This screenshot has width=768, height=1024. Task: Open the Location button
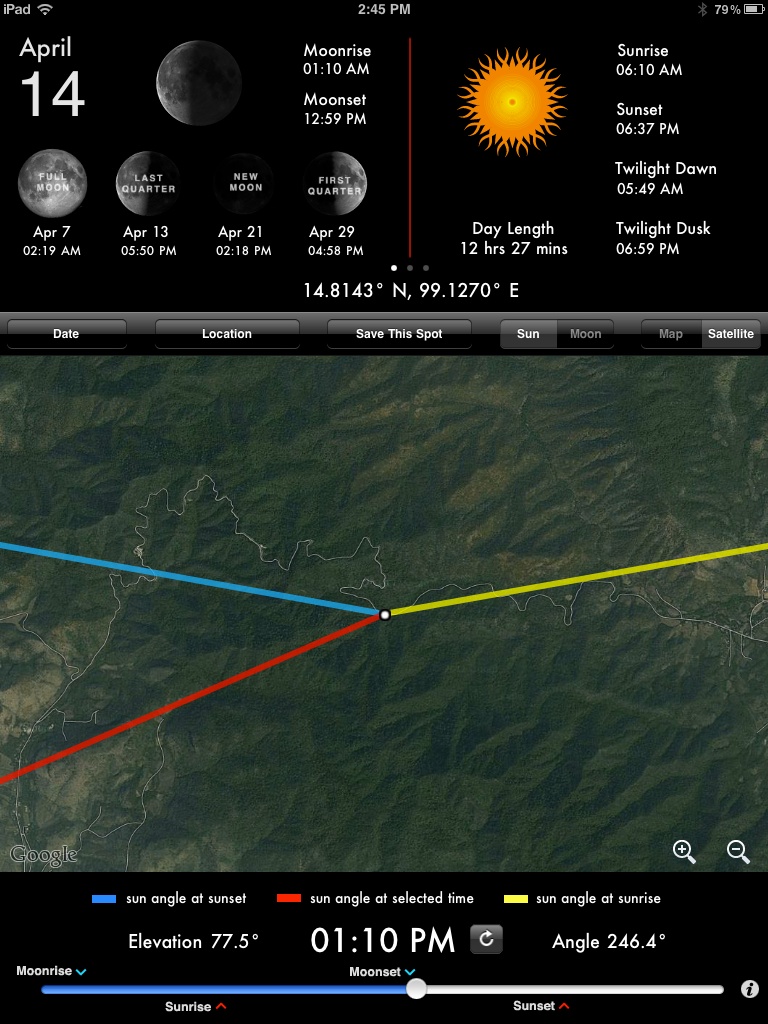click(227, 334)
